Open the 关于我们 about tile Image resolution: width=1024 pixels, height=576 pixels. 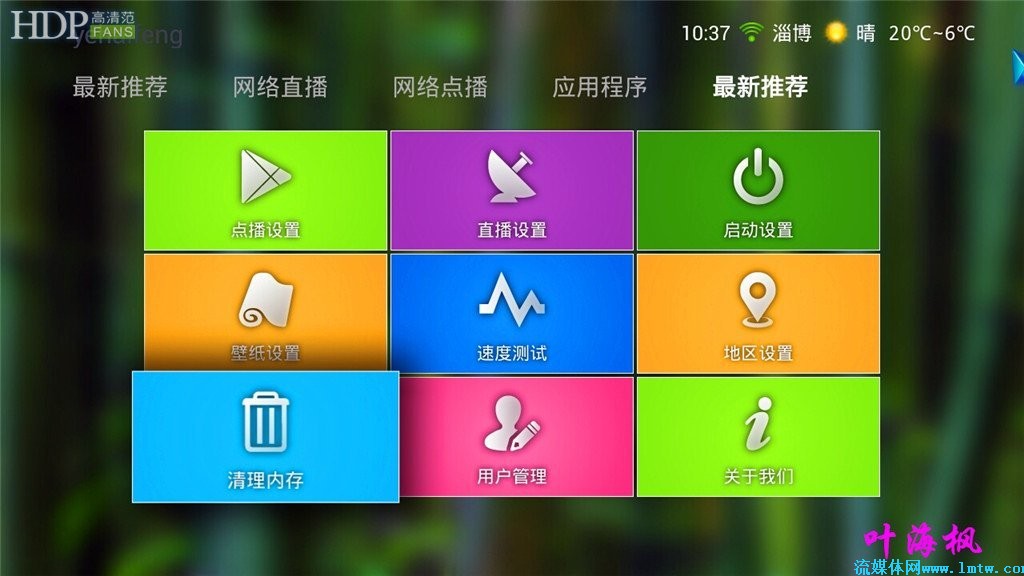click(x=758, y=436)
